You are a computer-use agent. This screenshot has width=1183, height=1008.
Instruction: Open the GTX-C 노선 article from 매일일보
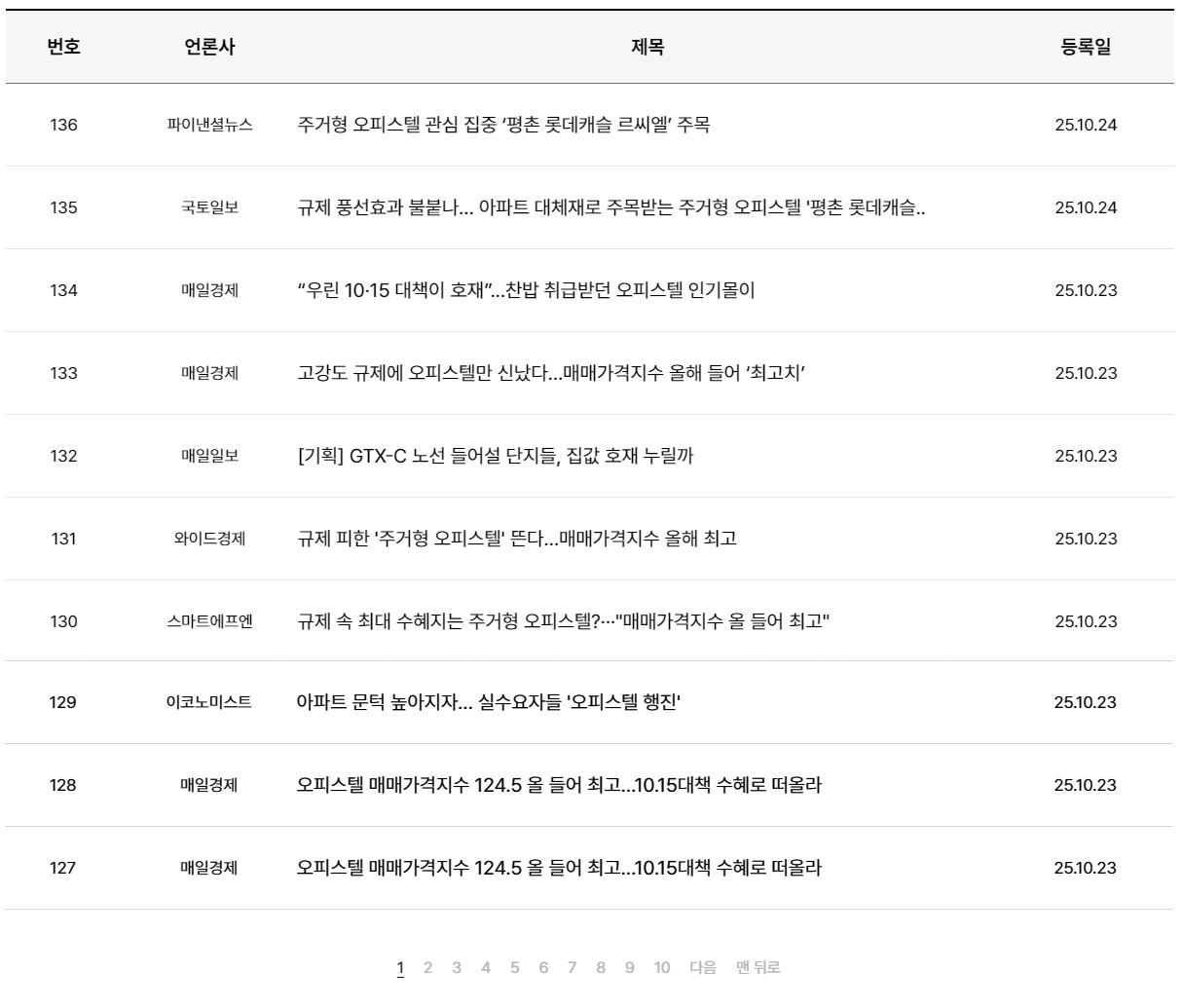(x=495, y=456)
